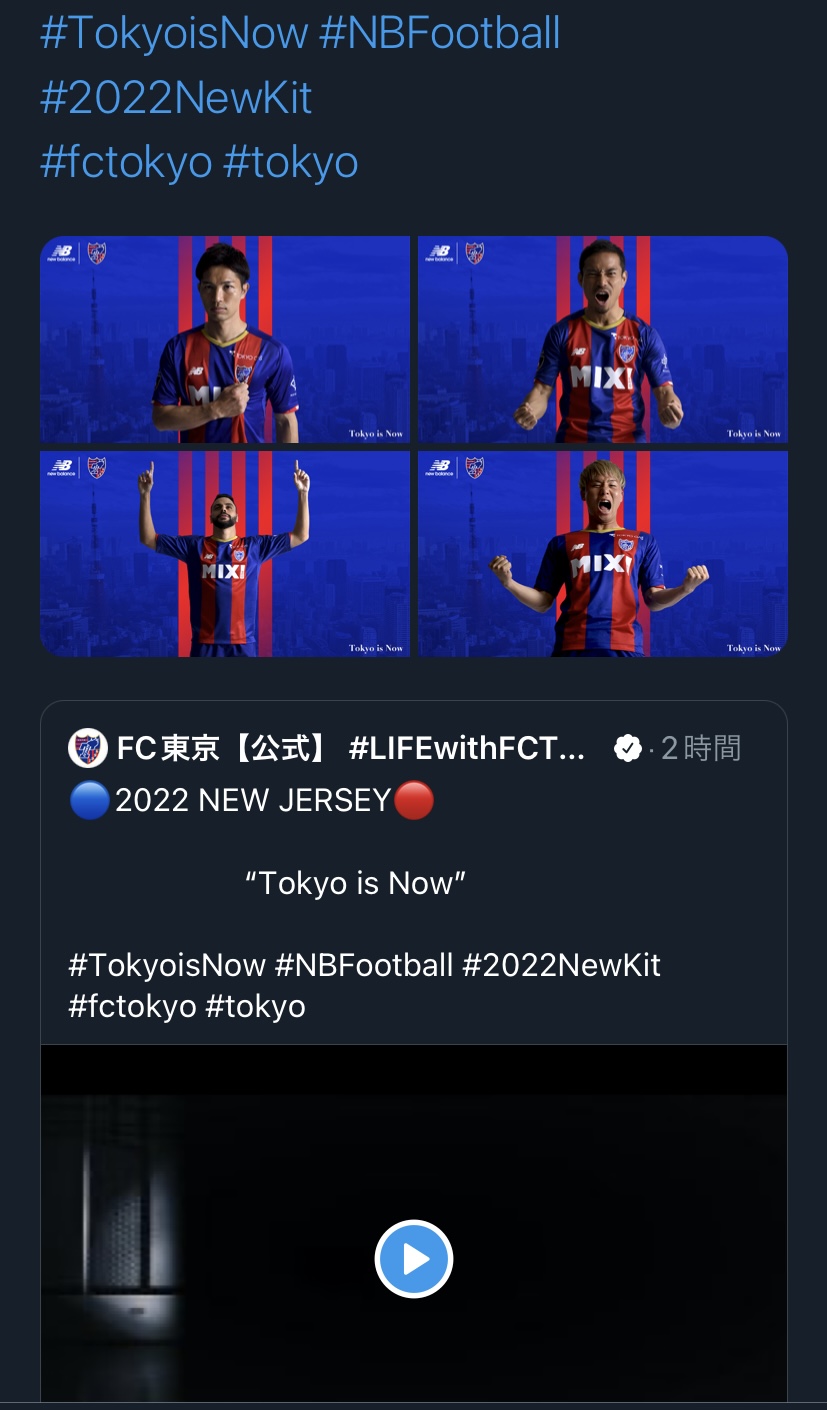Open the #fctokyo hashtag at the top

[x=126, y=161]
